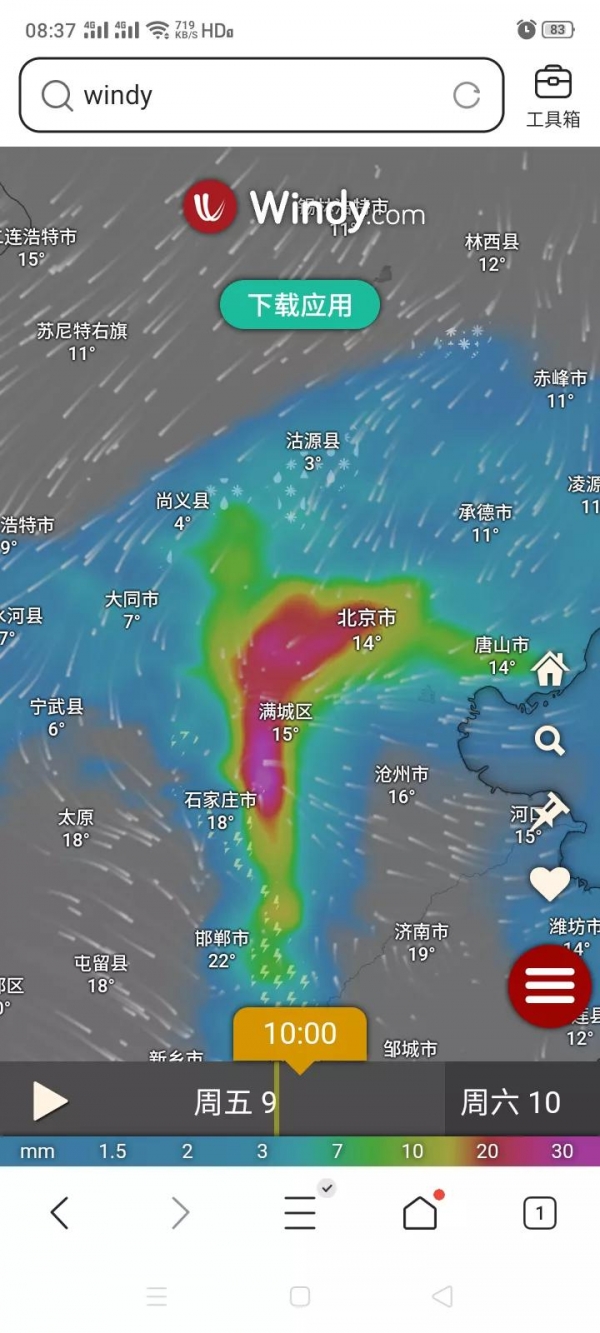This screenshot has height=1333, width=600.
Task: Go to browser home page
Action: (x=420, y=1213)
